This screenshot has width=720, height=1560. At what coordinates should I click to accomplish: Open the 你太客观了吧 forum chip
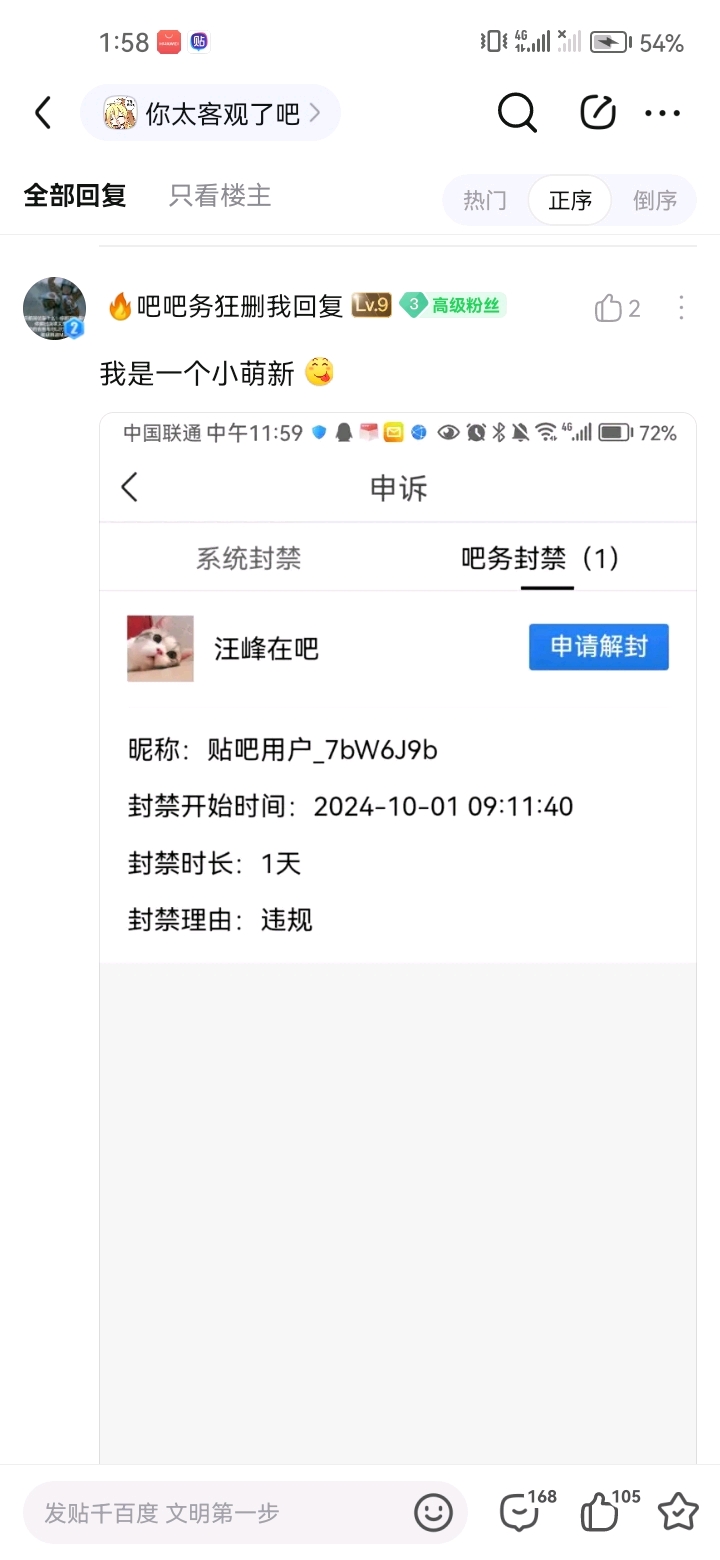tap(210, 113)
